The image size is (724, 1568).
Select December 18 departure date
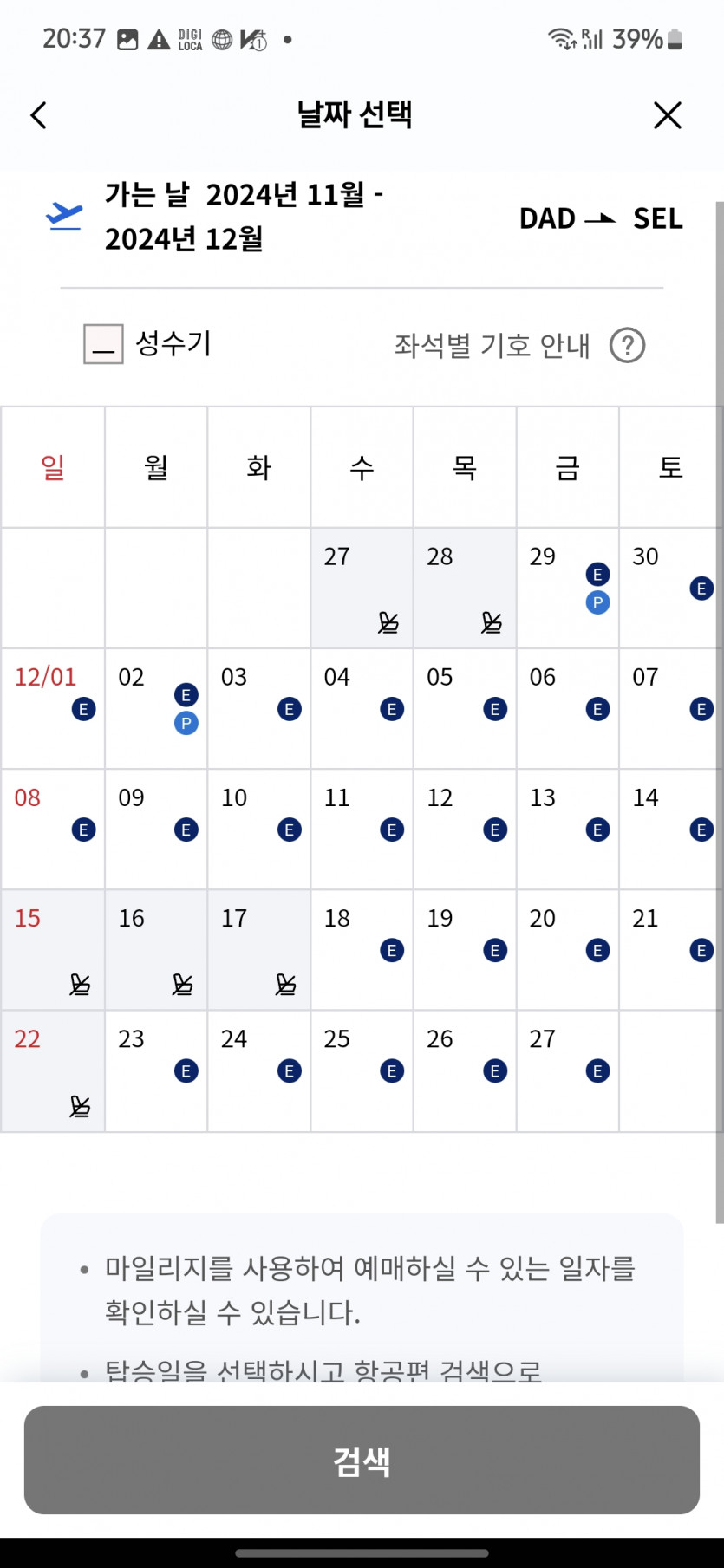[x=362, y=949]
